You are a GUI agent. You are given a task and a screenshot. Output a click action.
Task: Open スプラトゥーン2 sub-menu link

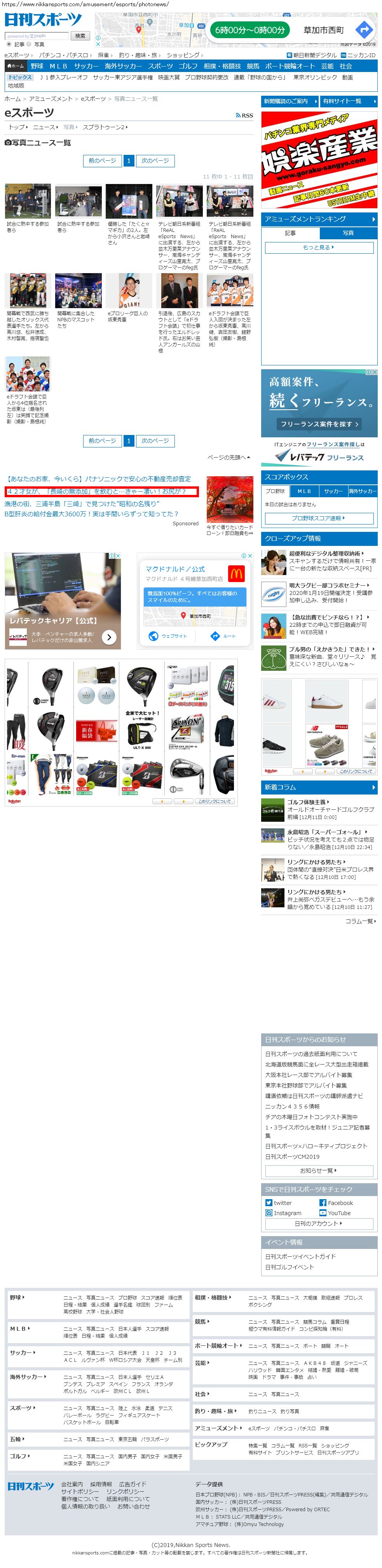tap(105, 127)
